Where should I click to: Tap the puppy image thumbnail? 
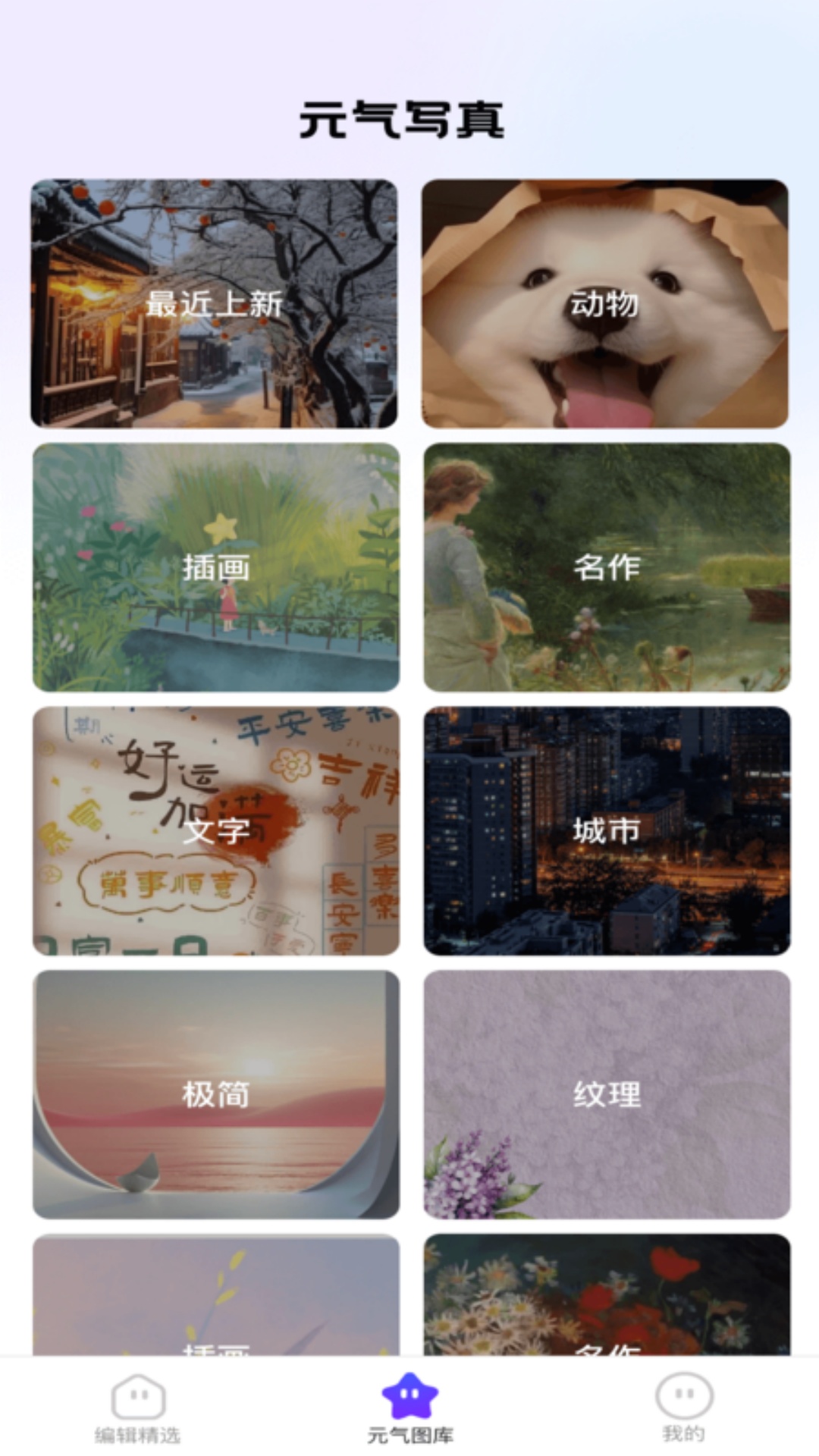point(604,303)
